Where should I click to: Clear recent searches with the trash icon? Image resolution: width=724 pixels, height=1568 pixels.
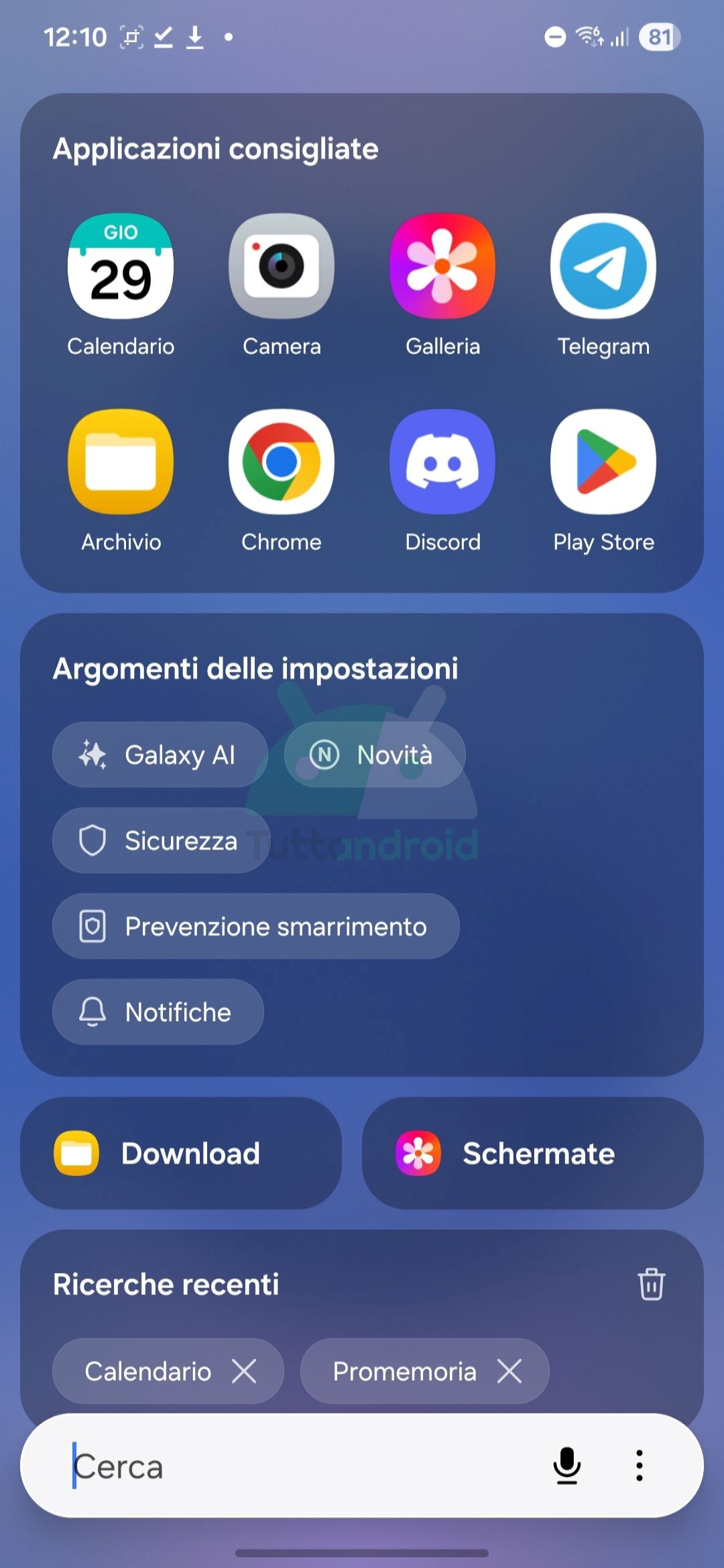pos(651,1284)
